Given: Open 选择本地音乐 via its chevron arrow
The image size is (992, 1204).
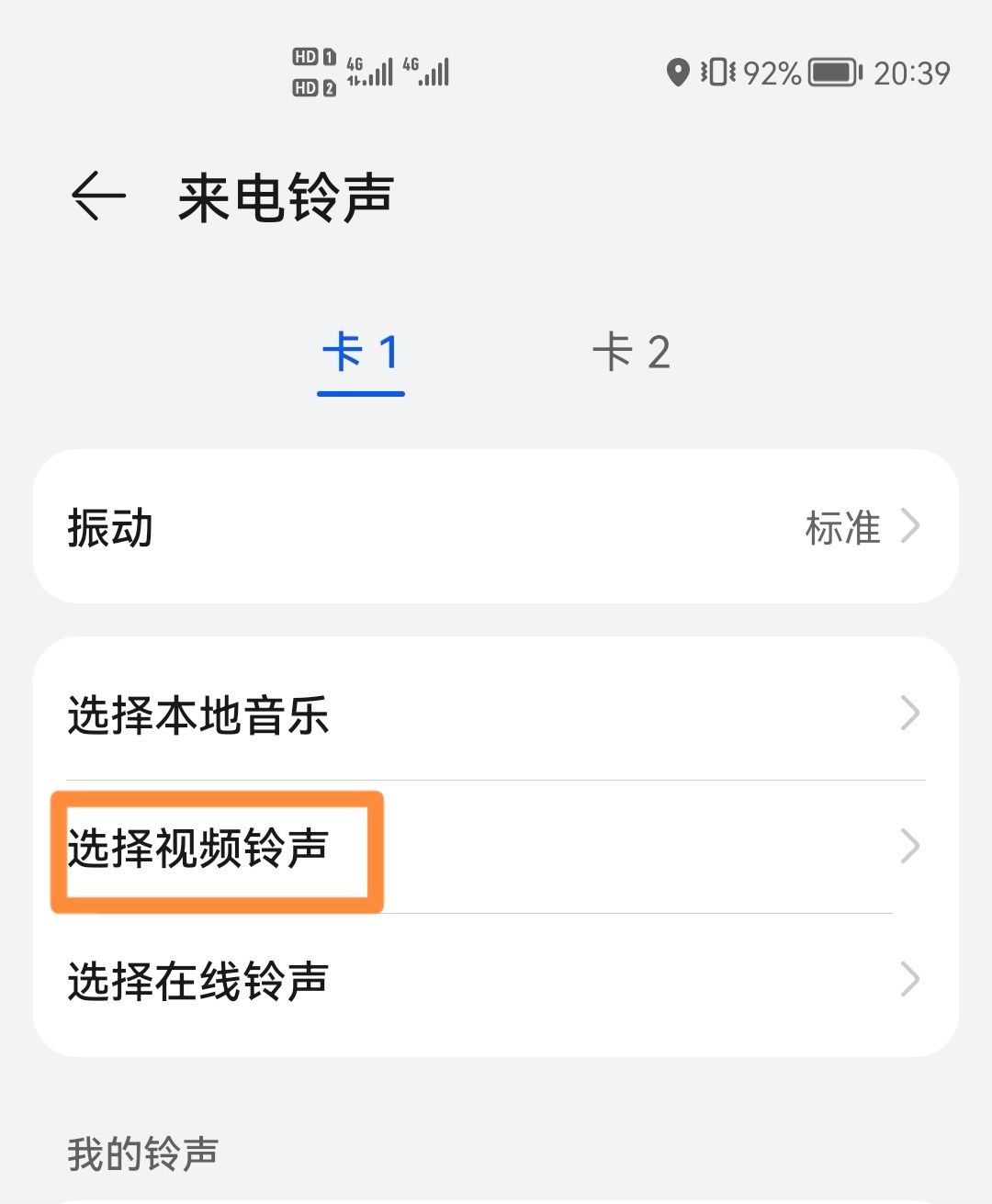Looking at the screenshot, I should [909, 713].
